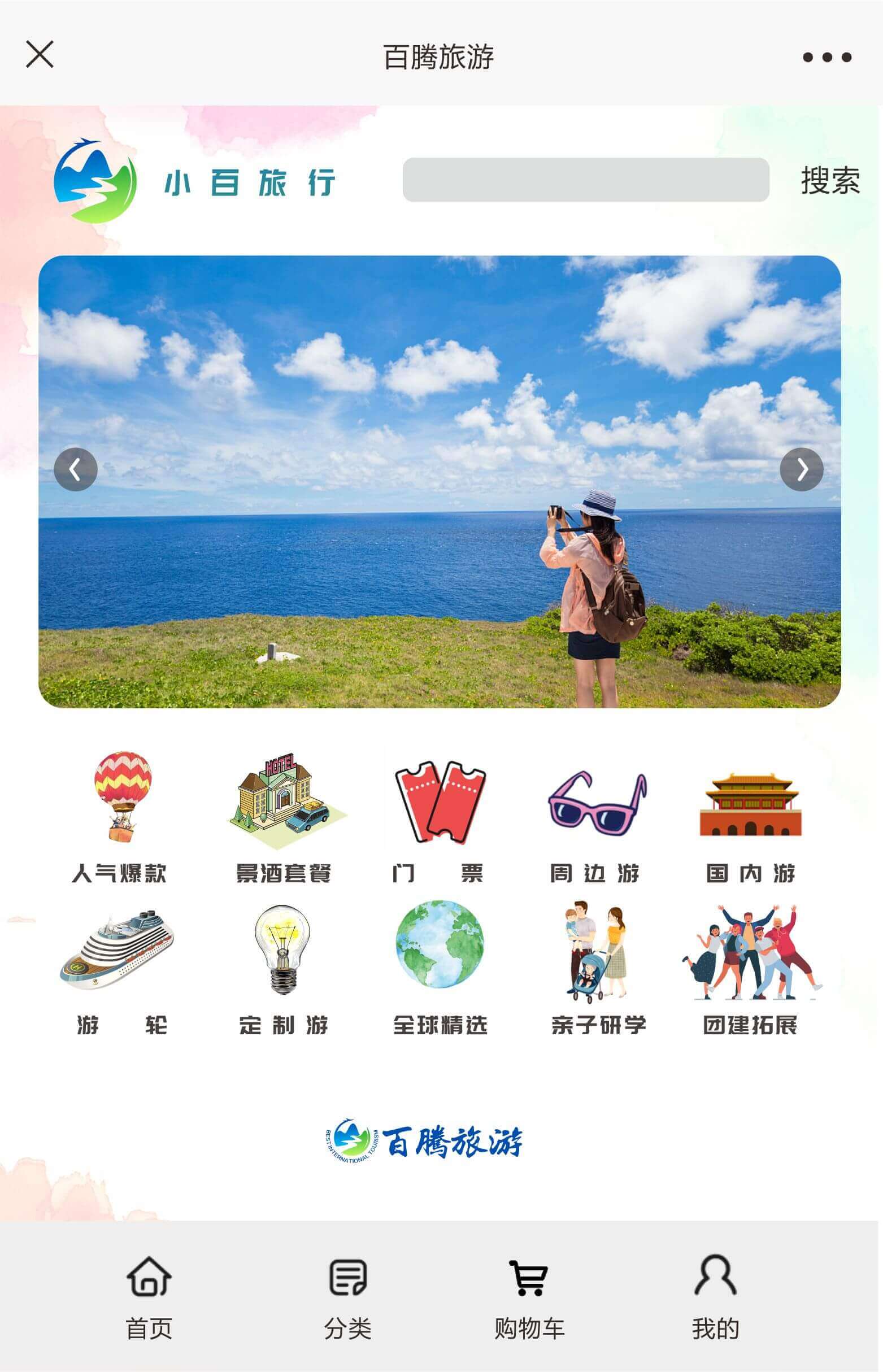The height and width of the screenshot is (1372, 883).
Task: Show the previous banner slide
Action: click(76, 469)
